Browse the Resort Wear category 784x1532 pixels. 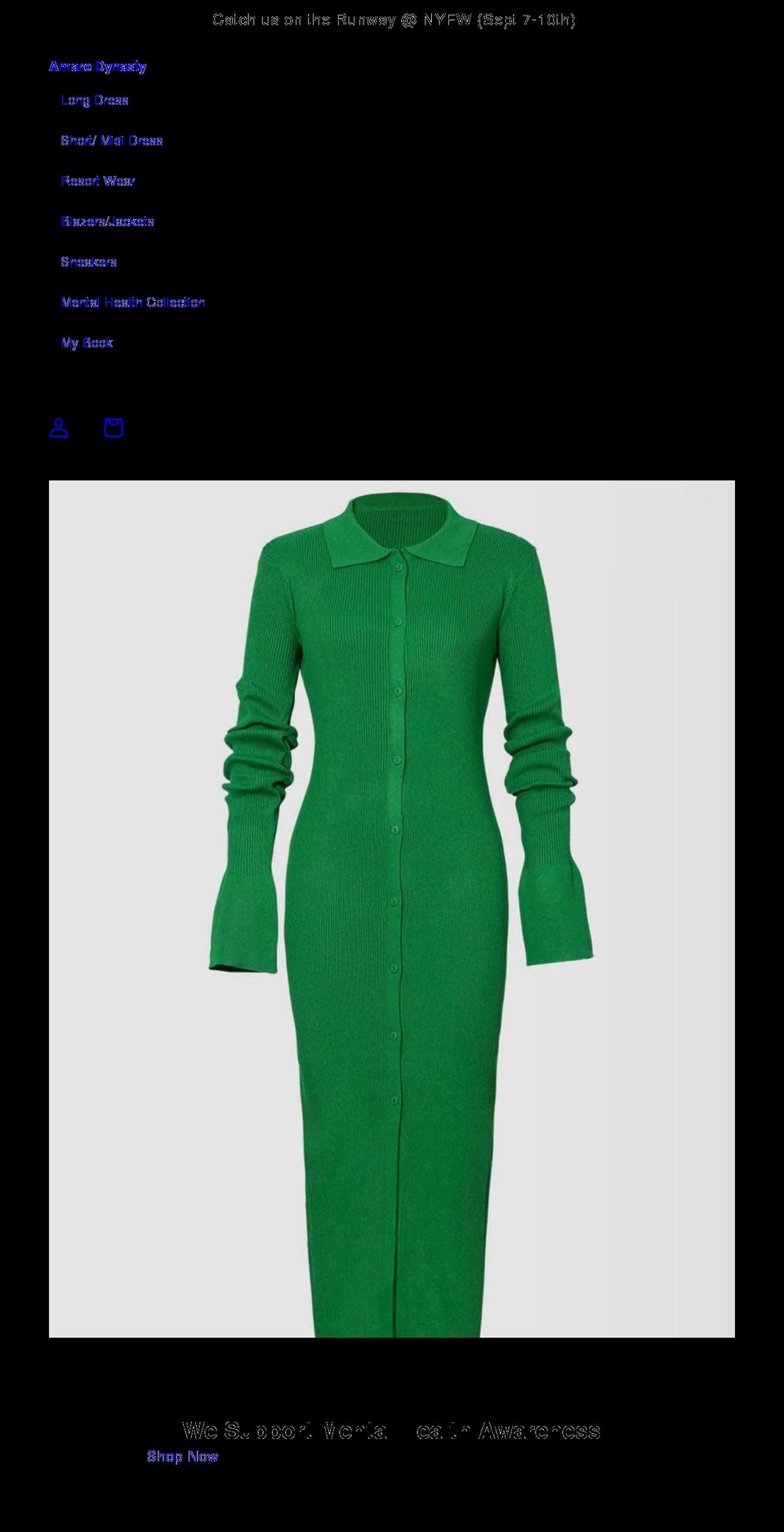click(x=99, y=181)
